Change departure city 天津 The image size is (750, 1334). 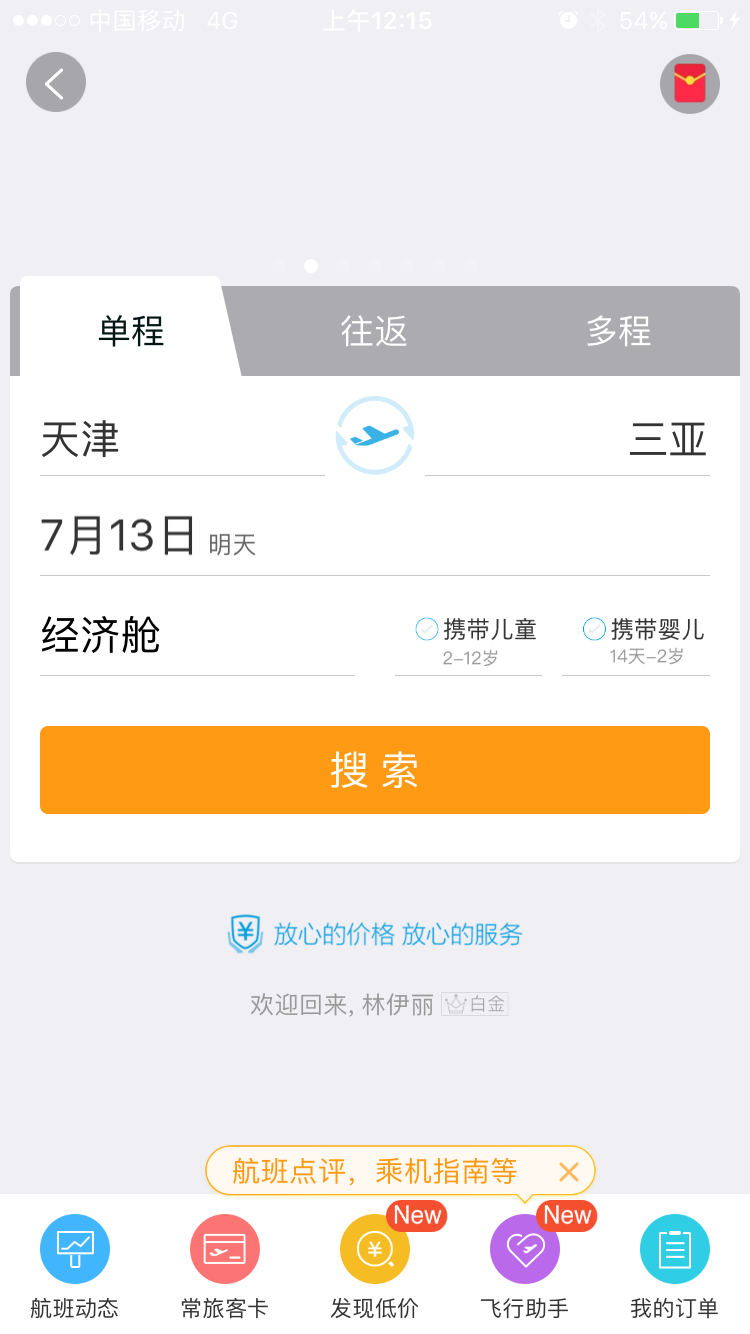tap(182, 440)
